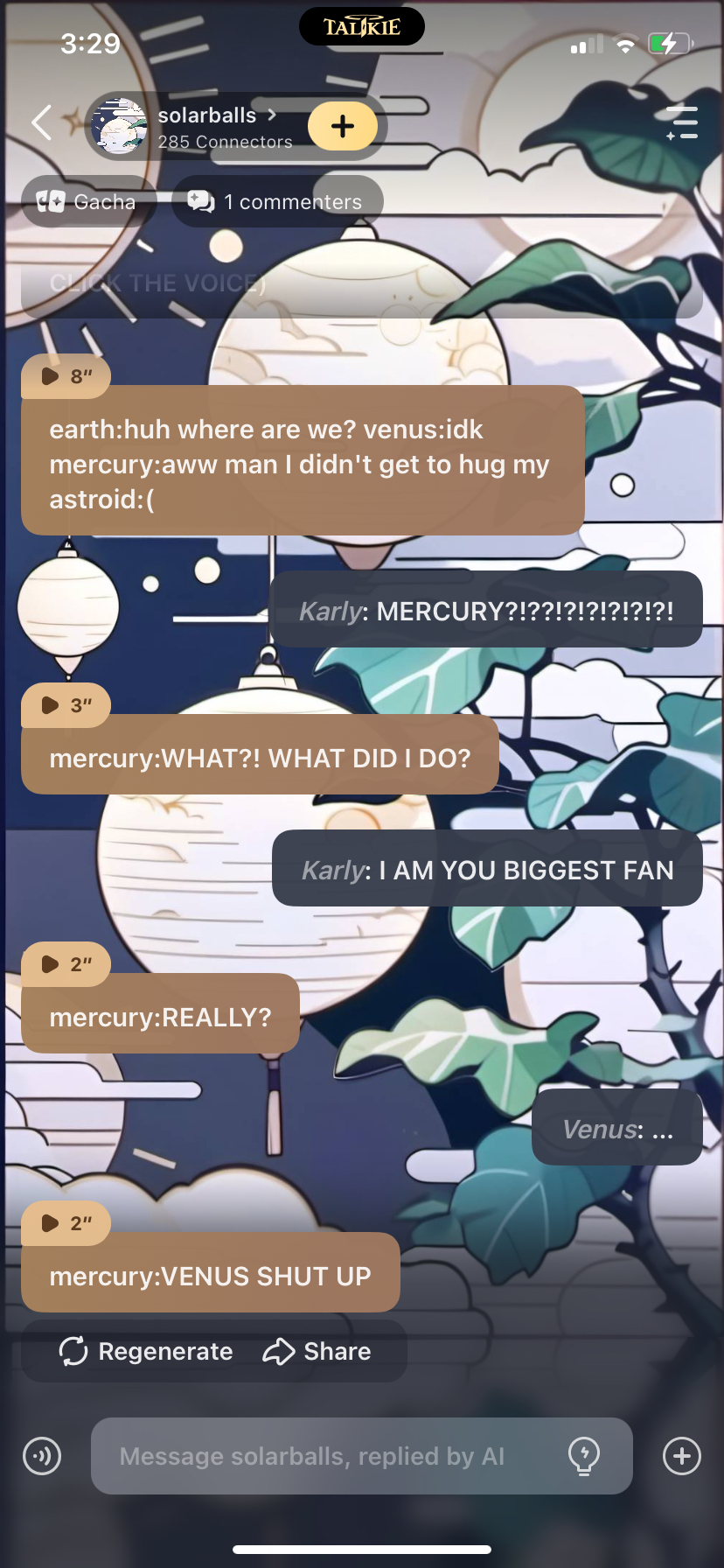Screen dimensions: 724x1568
Task: Go back using the arrow
Action: tap(41, 122)
